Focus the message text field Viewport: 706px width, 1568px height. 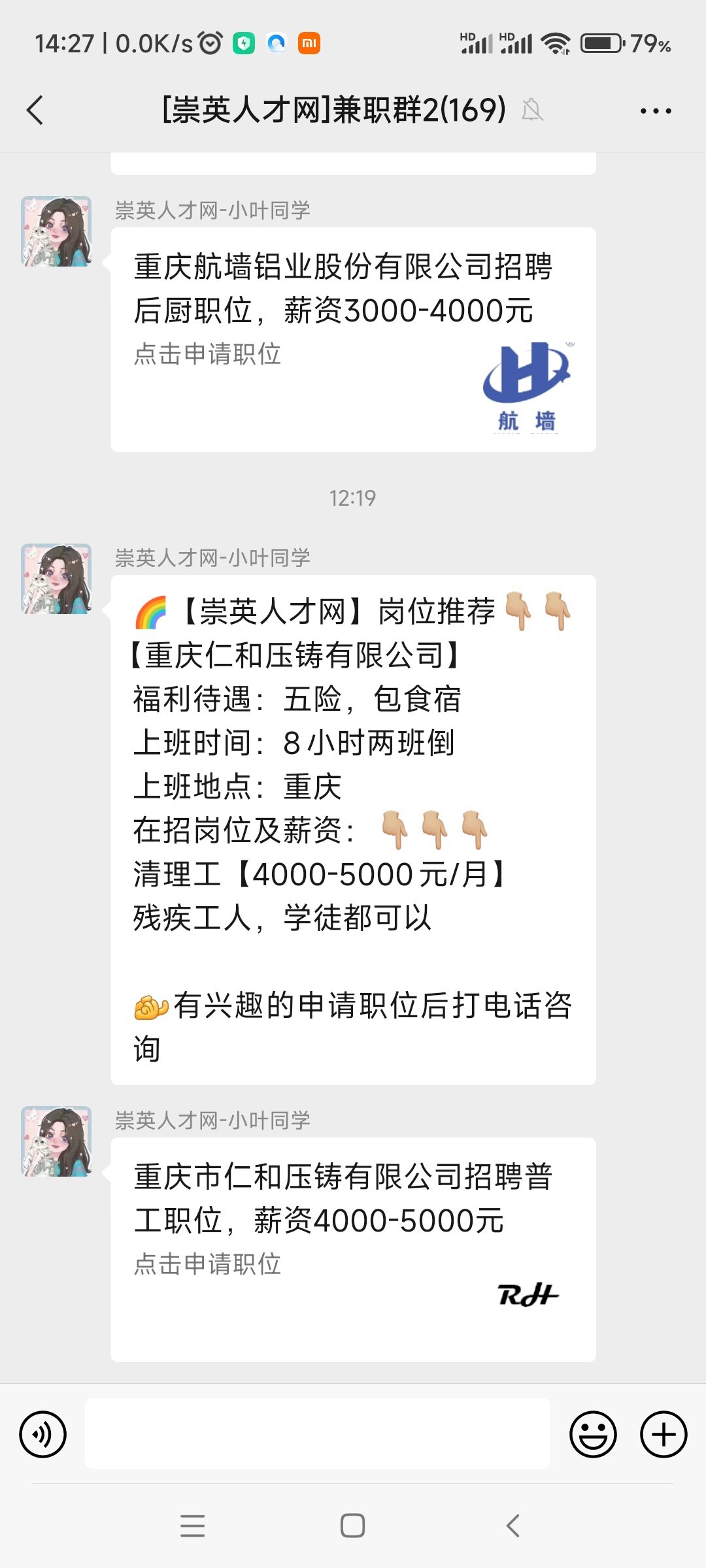(x=318, y=1433)
